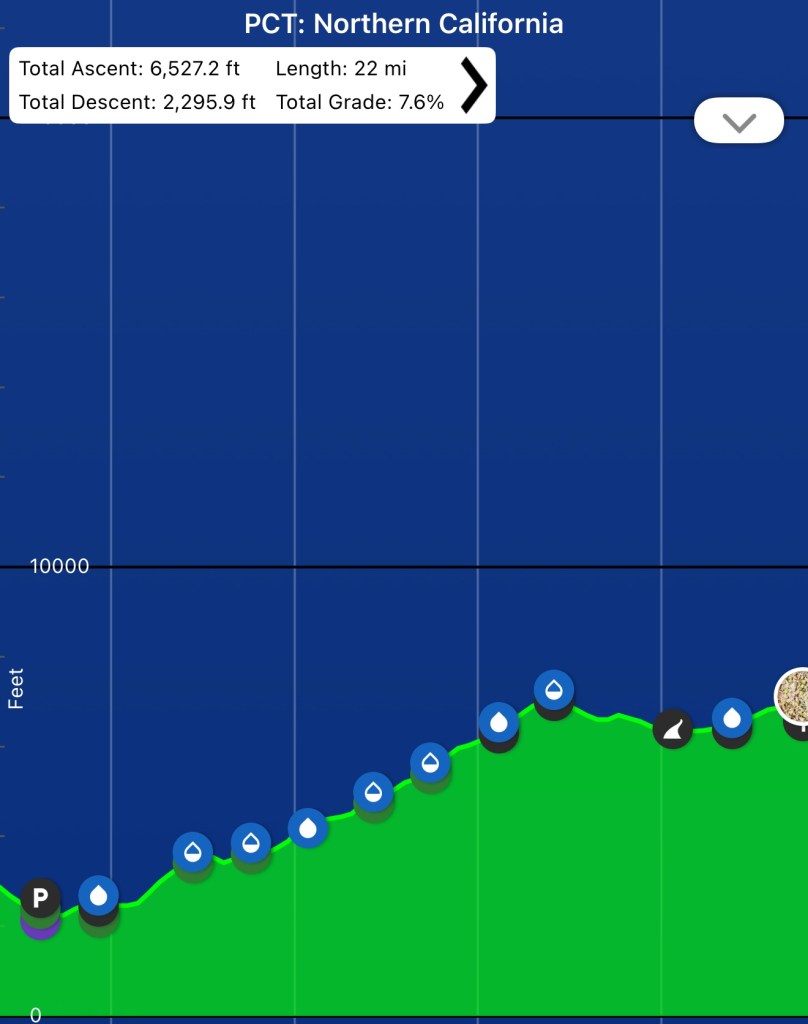808x1024 pixels.
Task: Open the photo waypoint marker
Action: pyautogui.click(x=796, y=693)
